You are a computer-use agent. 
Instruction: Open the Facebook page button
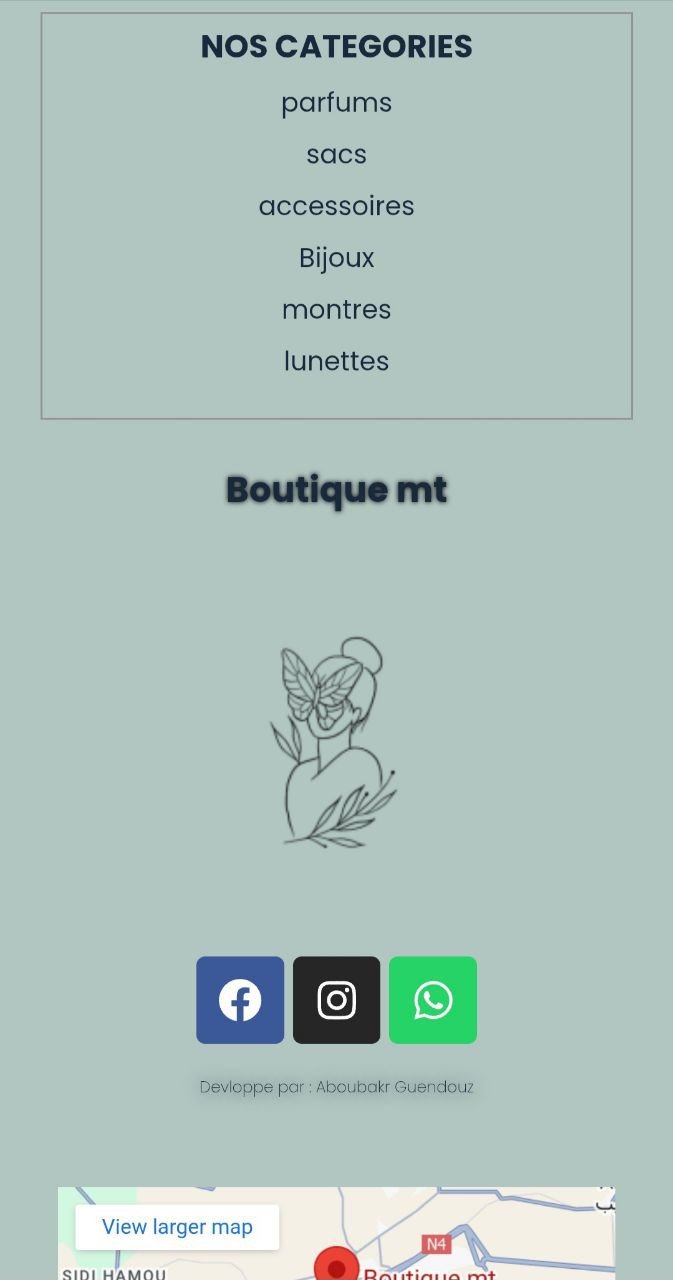tap(240, 1000)
